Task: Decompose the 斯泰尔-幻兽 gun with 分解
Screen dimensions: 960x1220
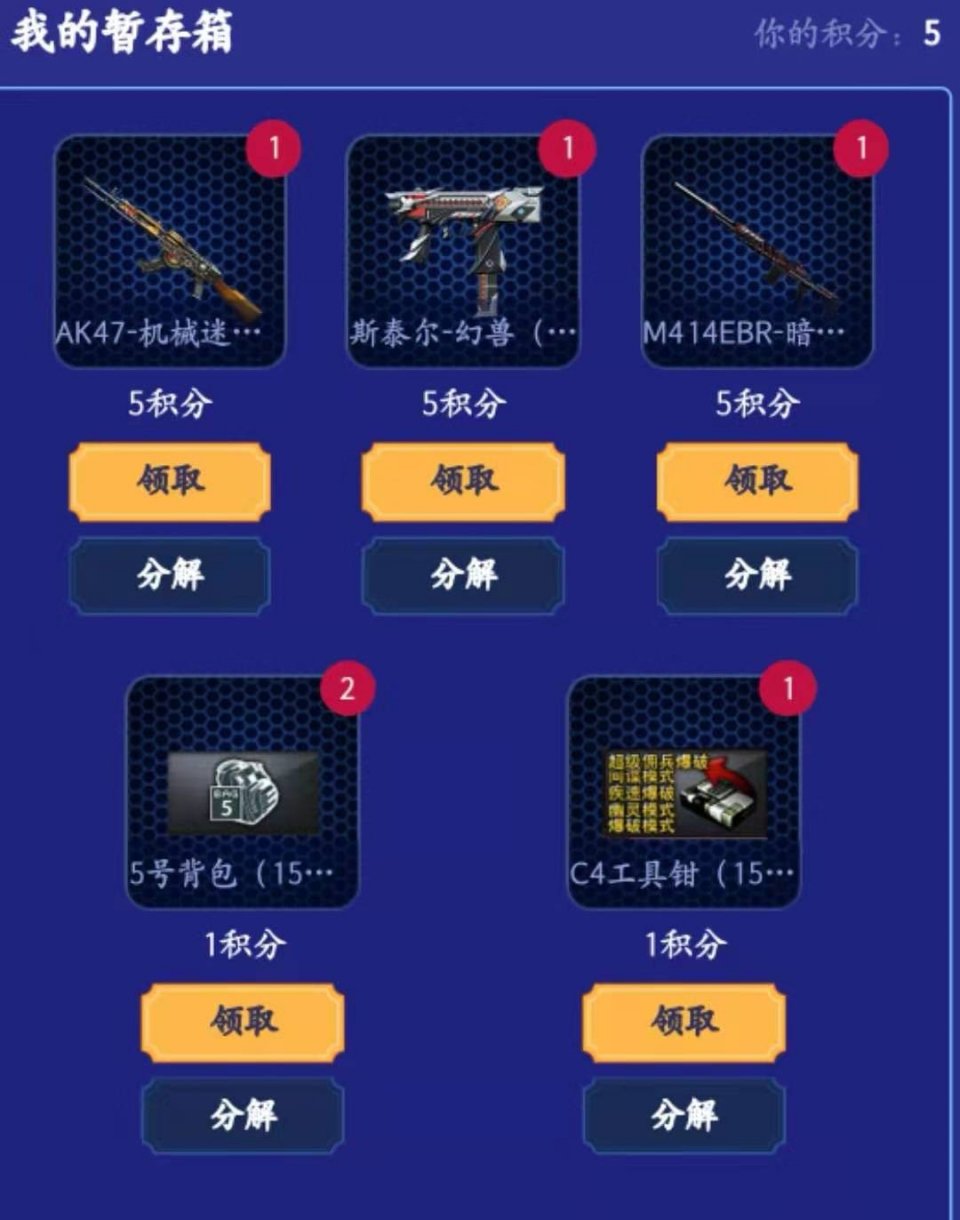Action: (x=463, y=575)
